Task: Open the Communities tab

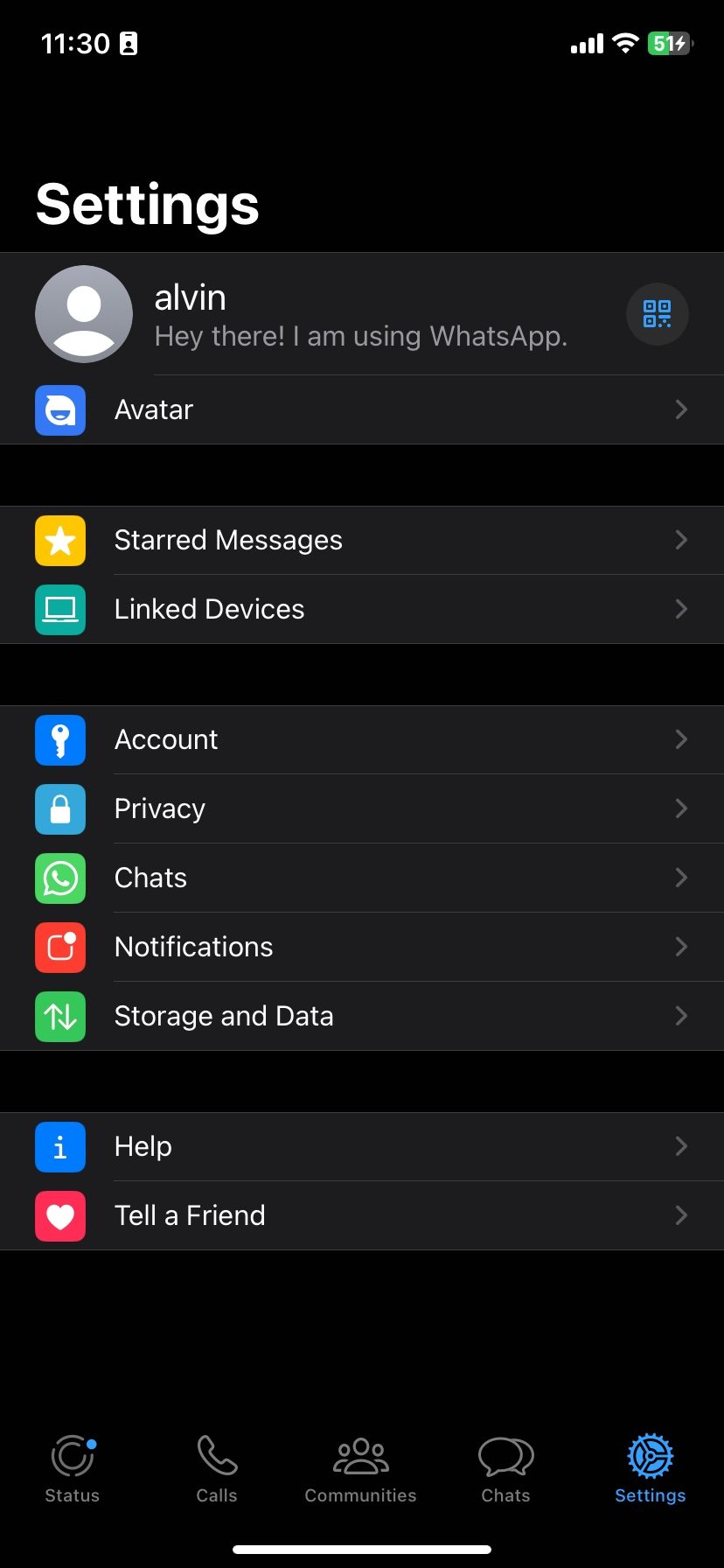Action: (360, 1468)
